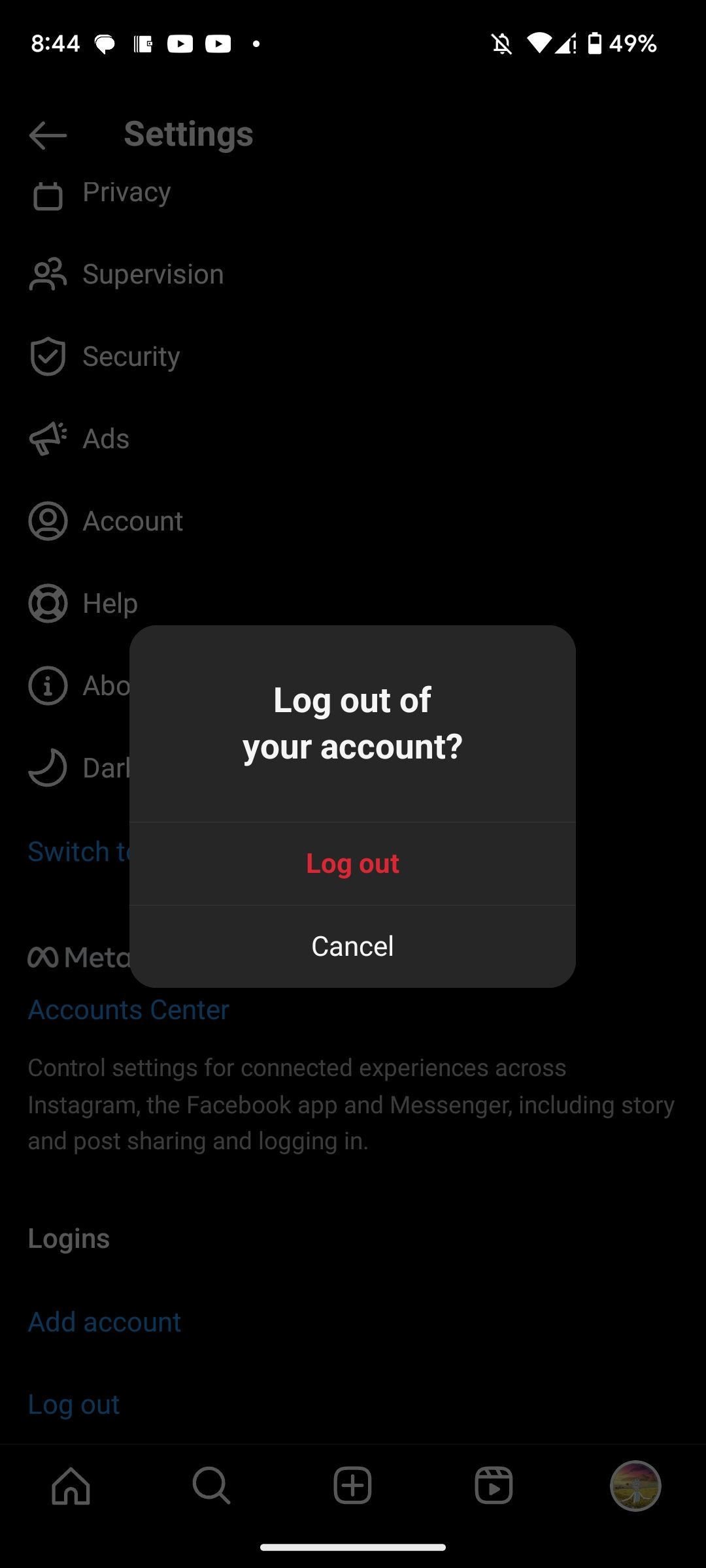Cancel the logout dialog
The image size is (706, 1568).
point(352,945)
